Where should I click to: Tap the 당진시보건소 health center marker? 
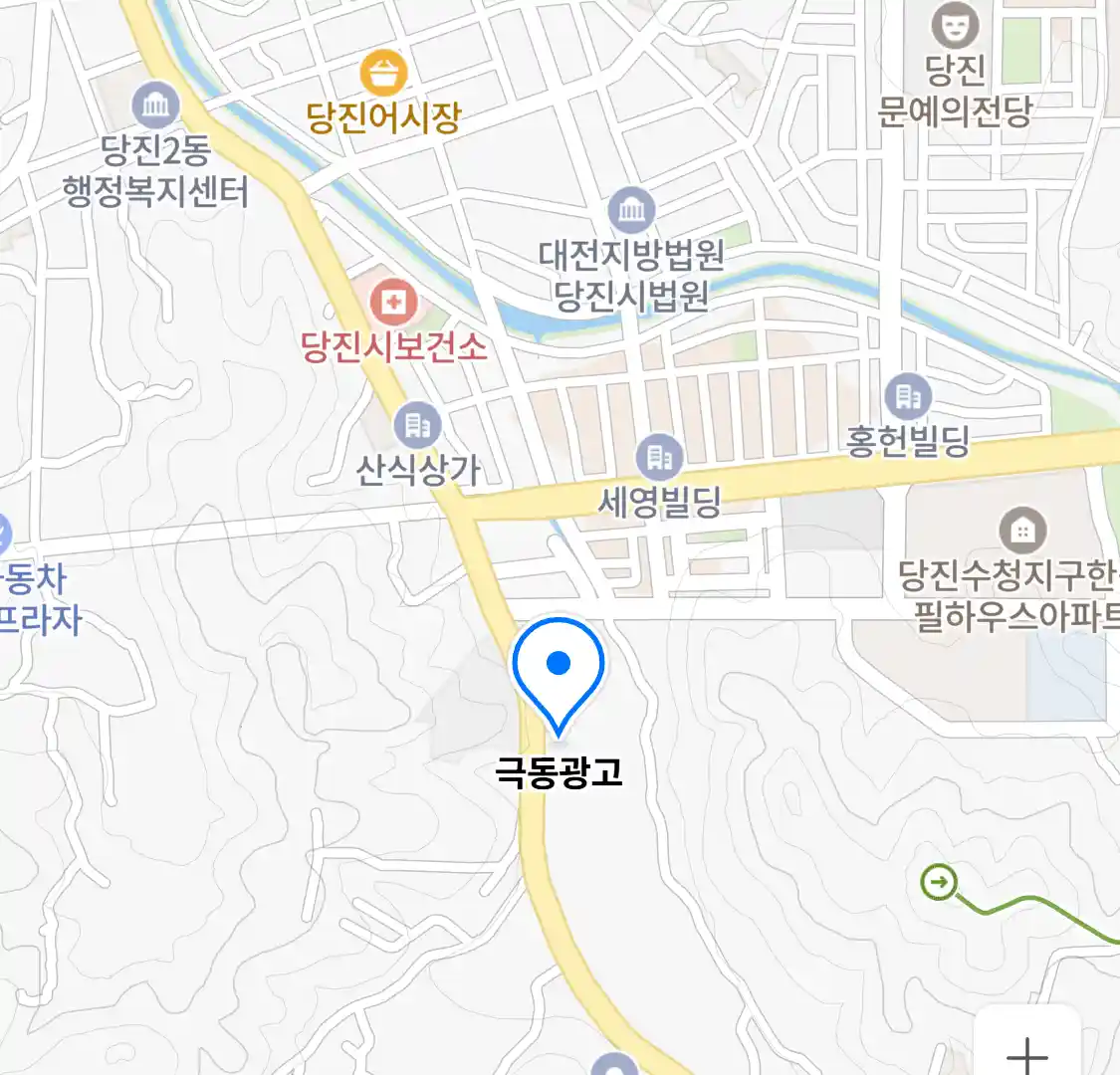393,302
